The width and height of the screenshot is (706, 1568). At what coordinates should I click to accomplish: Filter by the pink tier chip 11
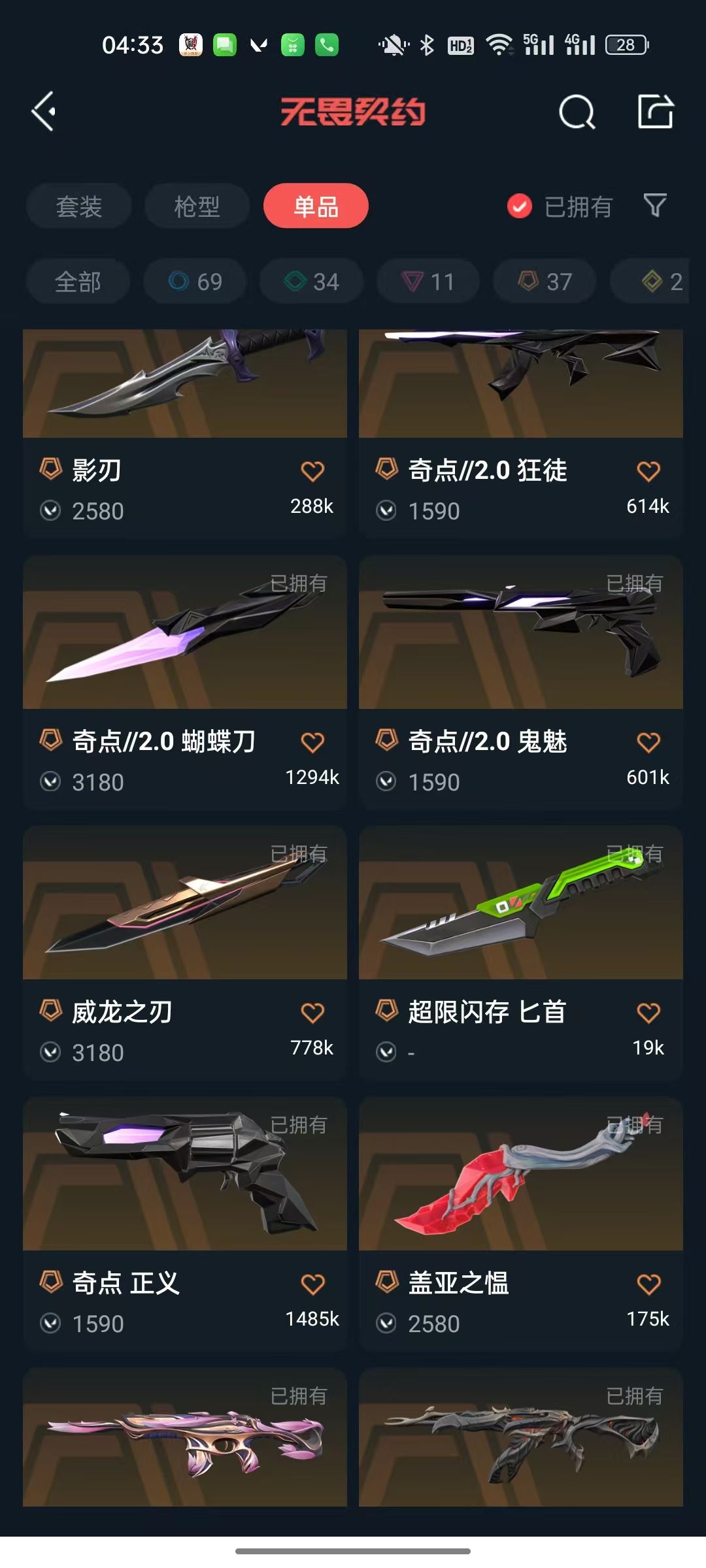click(x=428, y=282)
